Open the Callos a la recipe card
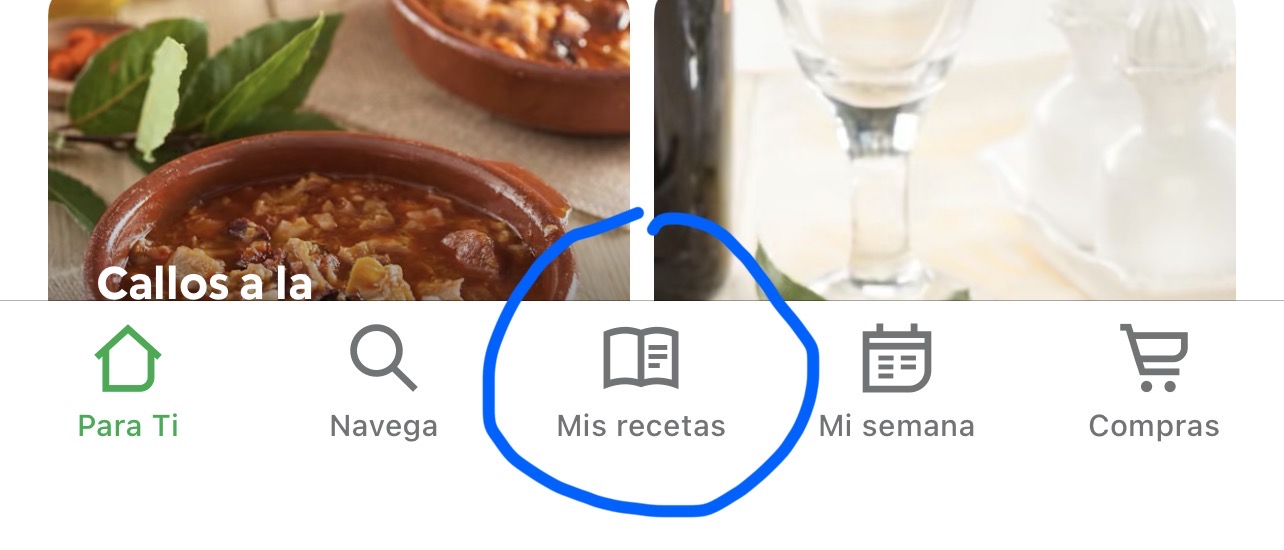The width and height of the screenshot is (1284, 550). [339, 150]
